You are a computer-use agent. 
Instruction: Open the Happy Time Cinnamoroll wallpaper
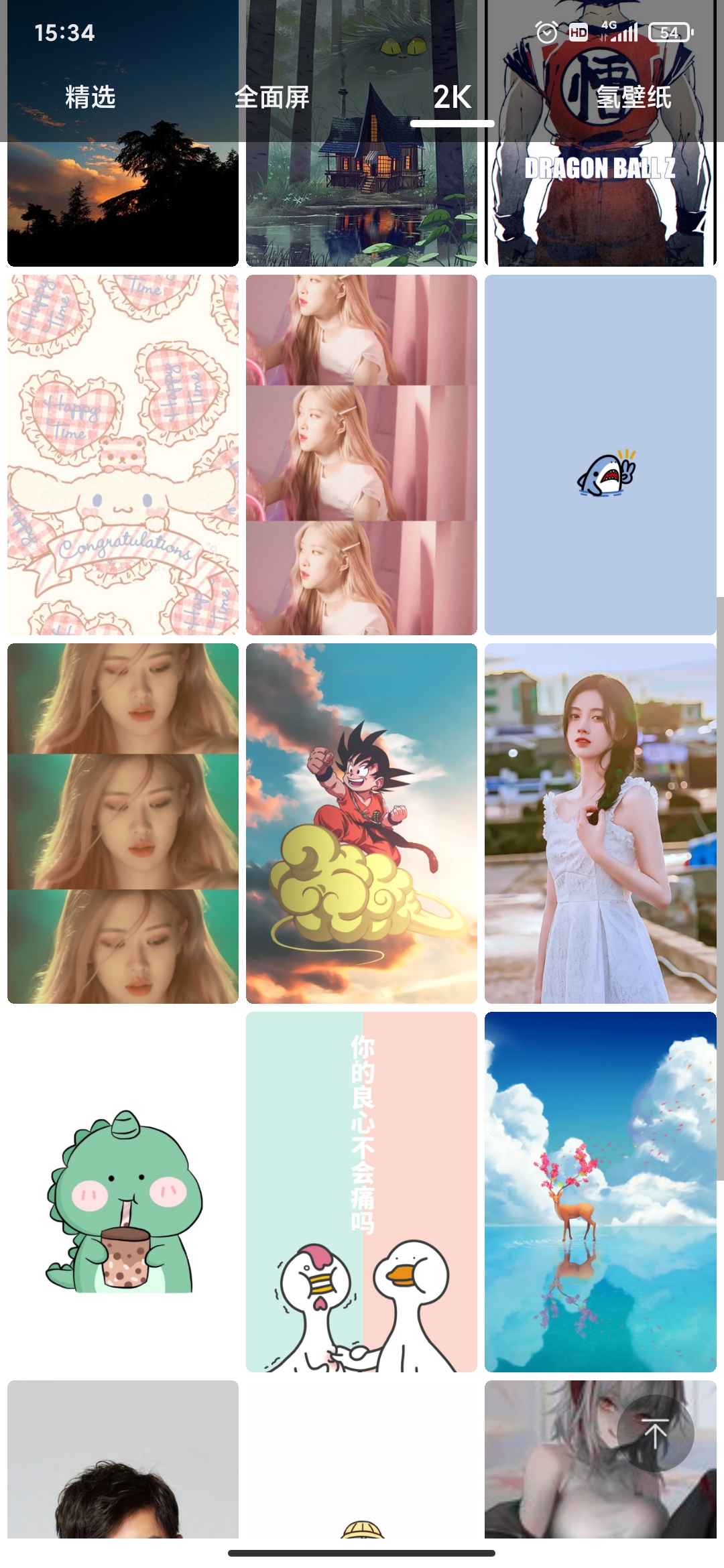tap(123, 454)
